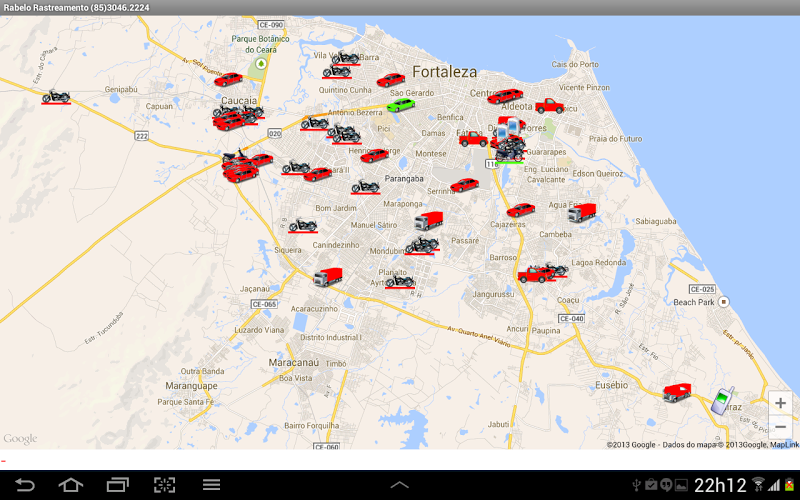Image resolution: width=800 pixels, height=500 pixels.
Task: Zoom in on the map
Action: 781,404
